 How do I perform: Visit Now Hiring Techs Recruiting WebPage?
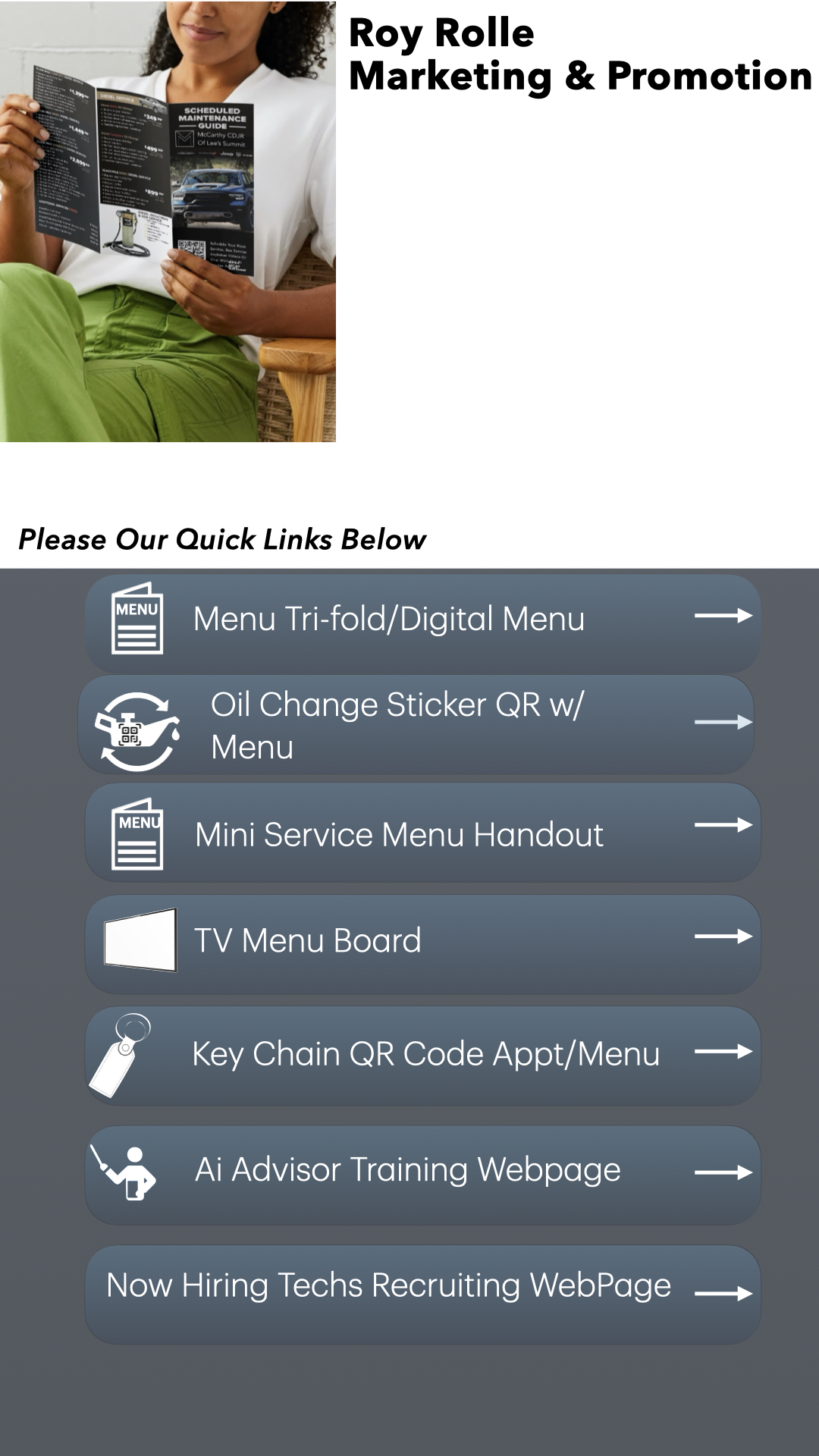[x=422, y=1291]
